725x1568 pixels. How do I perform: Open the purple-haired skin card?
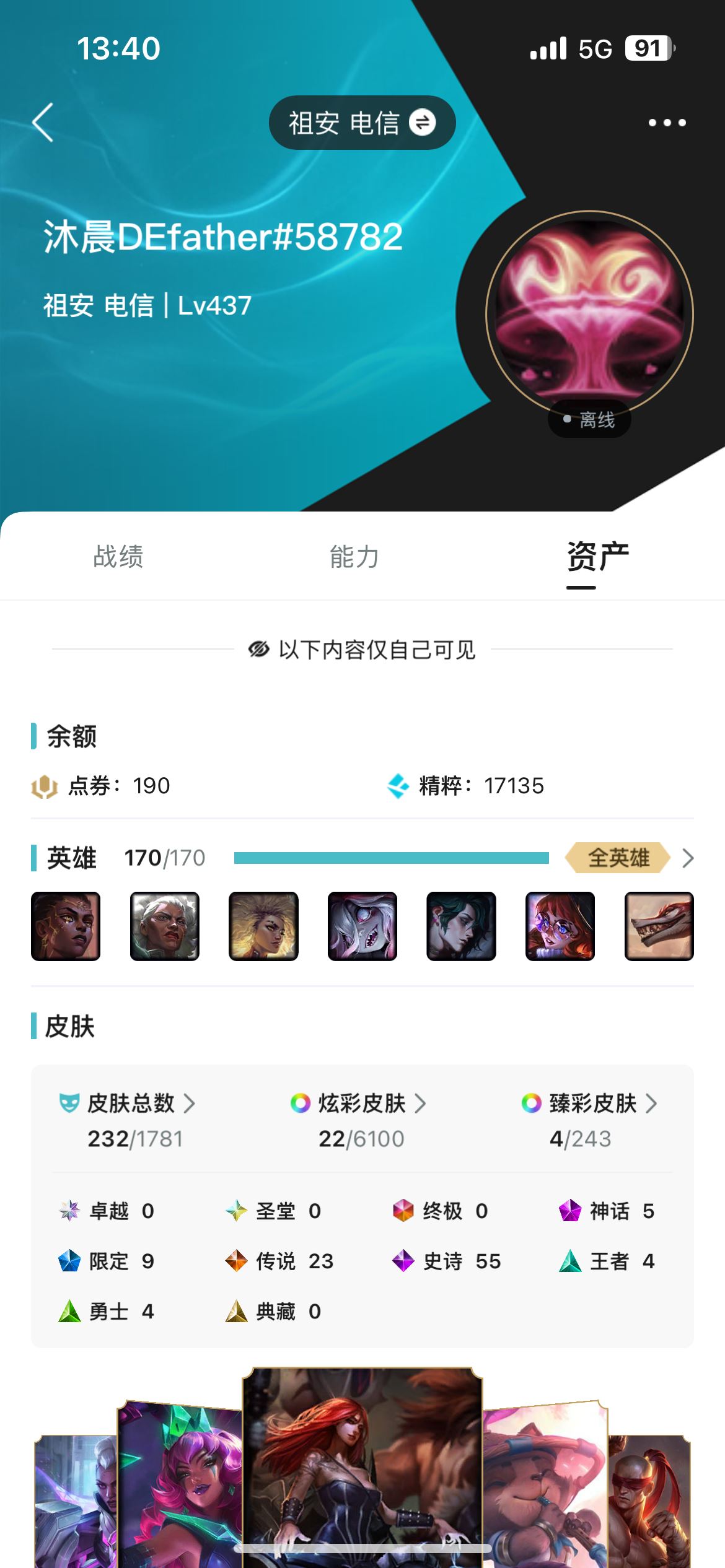tap(180, 1486)
